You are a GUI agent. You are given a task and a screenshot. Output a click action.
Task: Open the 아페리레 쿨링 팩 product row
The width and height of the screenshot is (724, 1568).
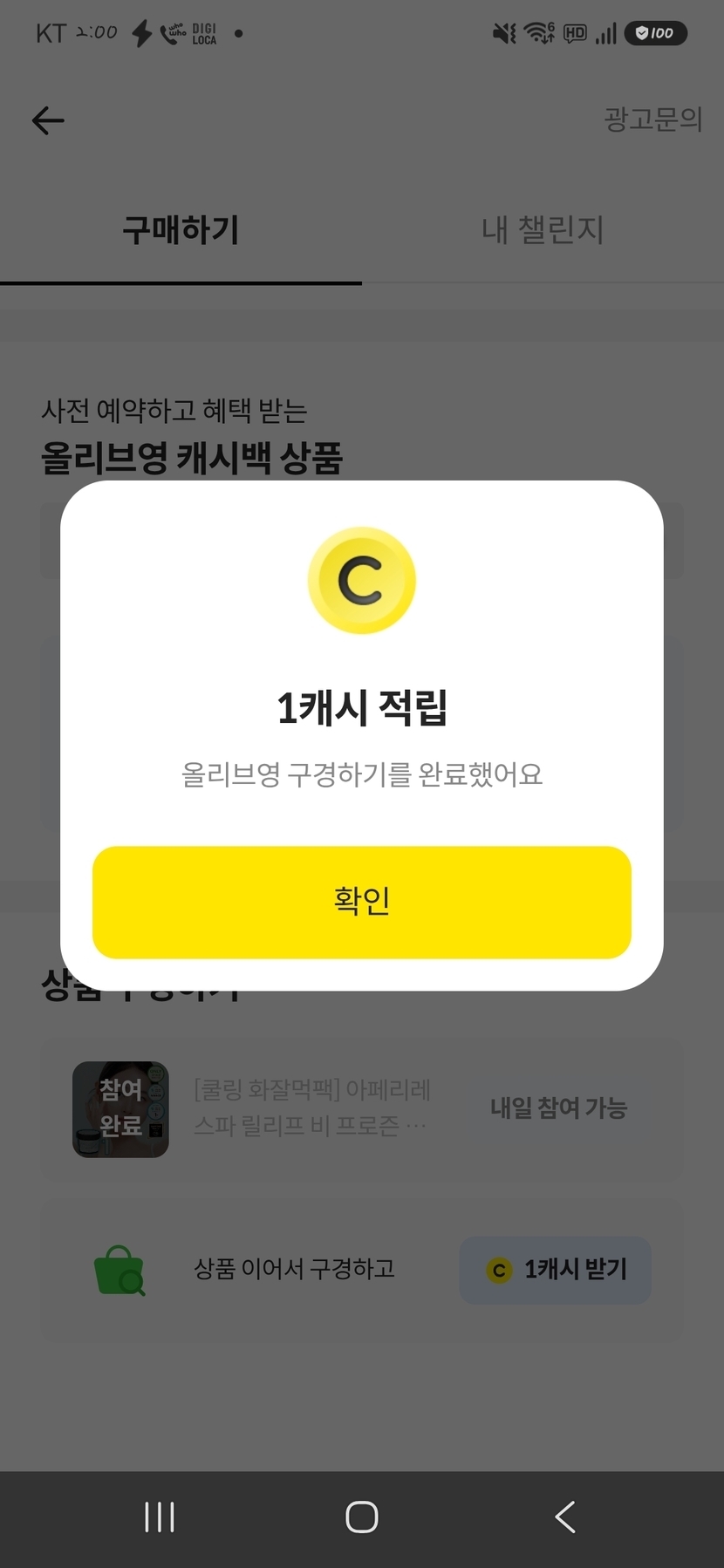pyautogui.click(x=362, y=1109)
